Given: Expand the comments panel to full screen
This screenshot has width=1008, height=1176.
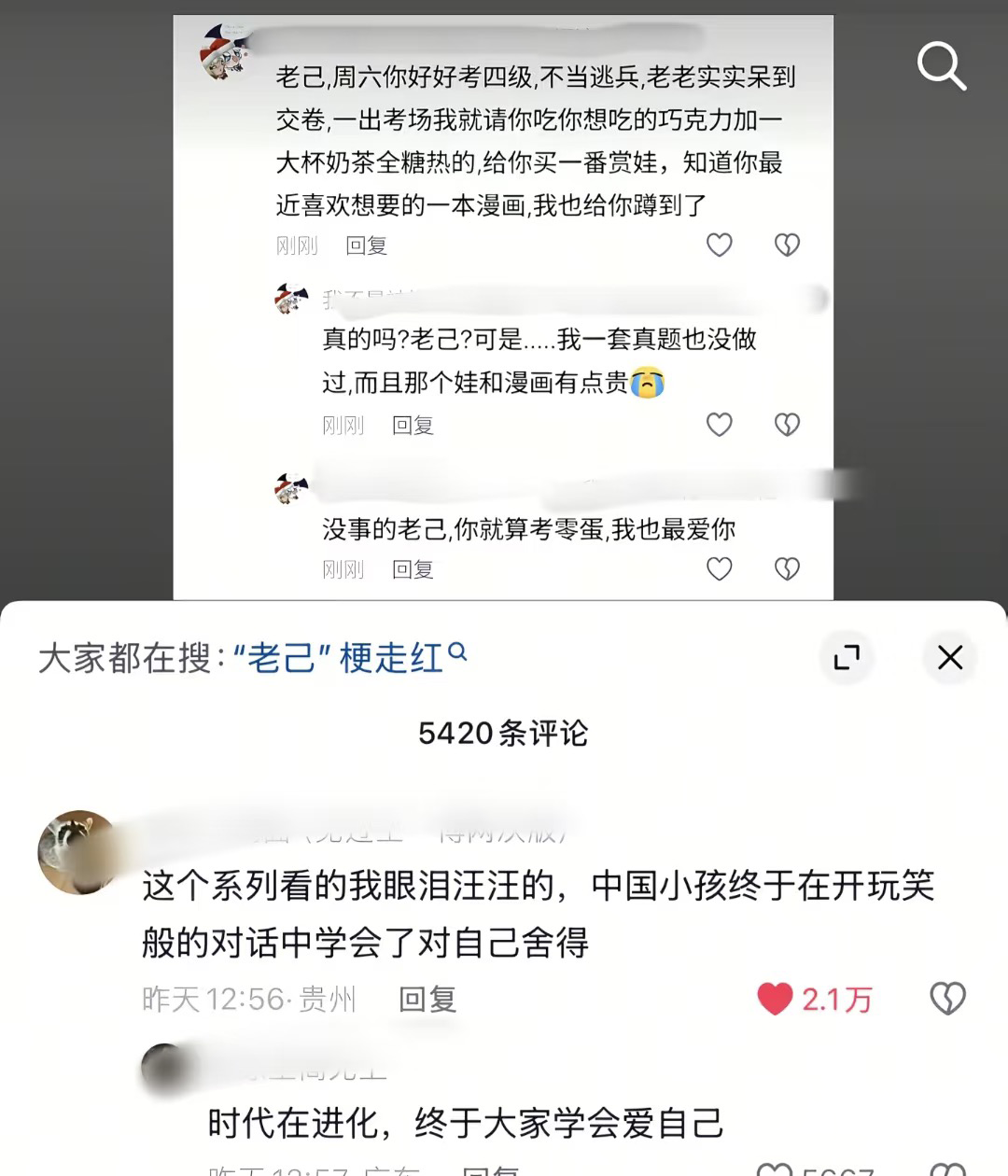Looking at the screenshot, I should pyautogui.click(x=847, y=657).
